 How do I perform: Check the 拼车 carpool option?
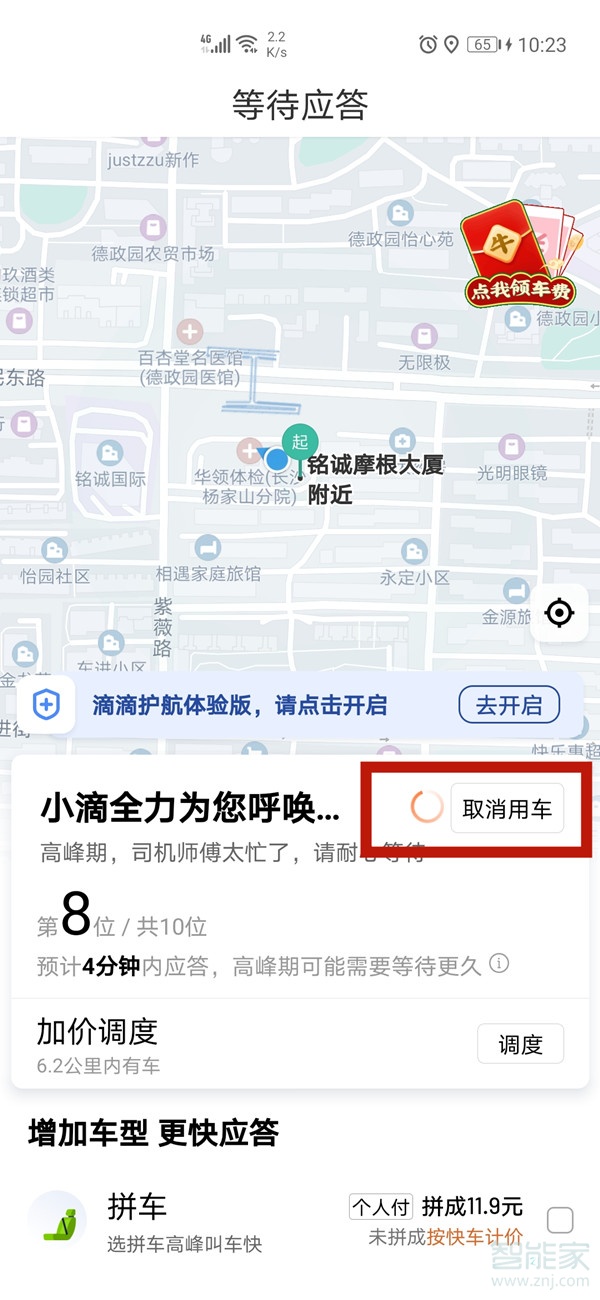[560, 1220]
